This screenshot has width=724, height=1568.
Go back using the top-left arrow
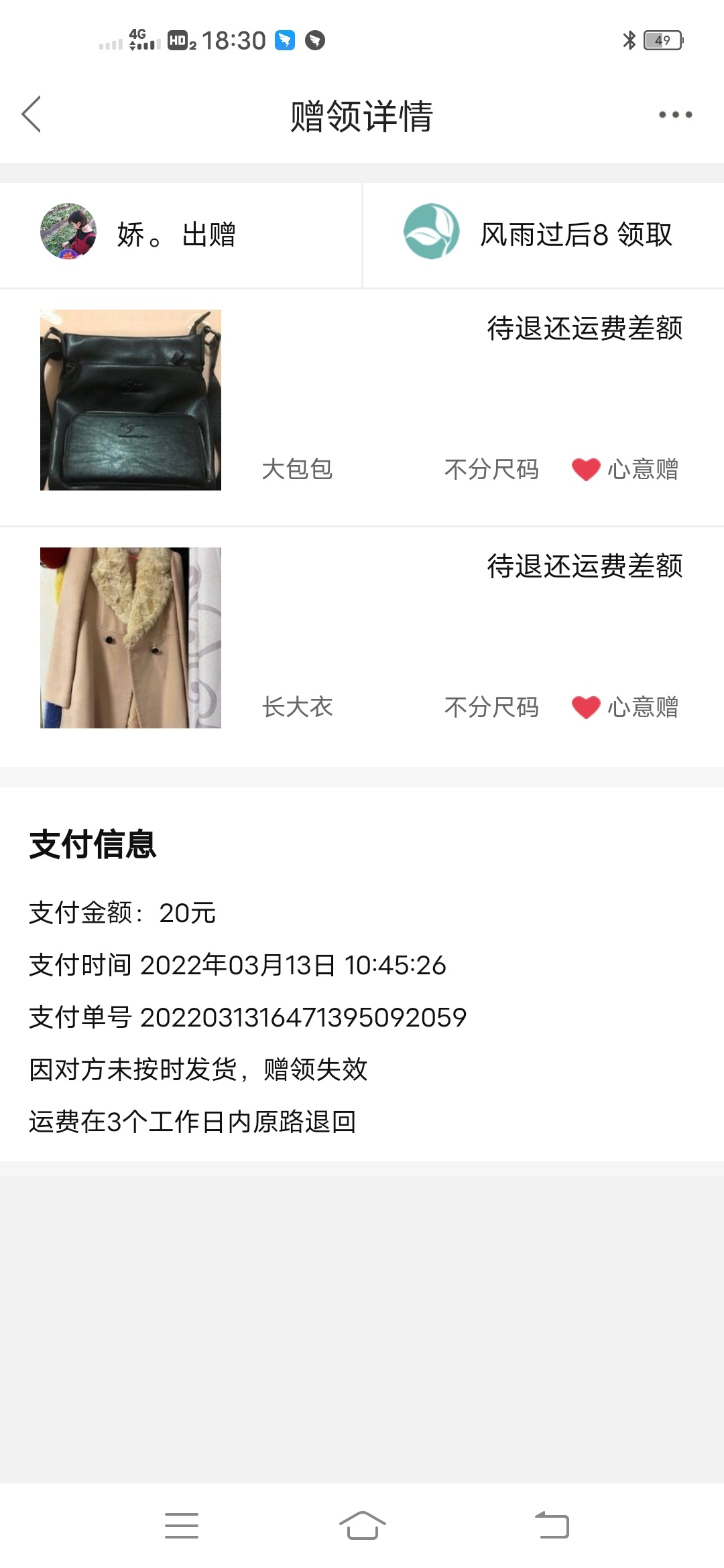tap(31, 114)
